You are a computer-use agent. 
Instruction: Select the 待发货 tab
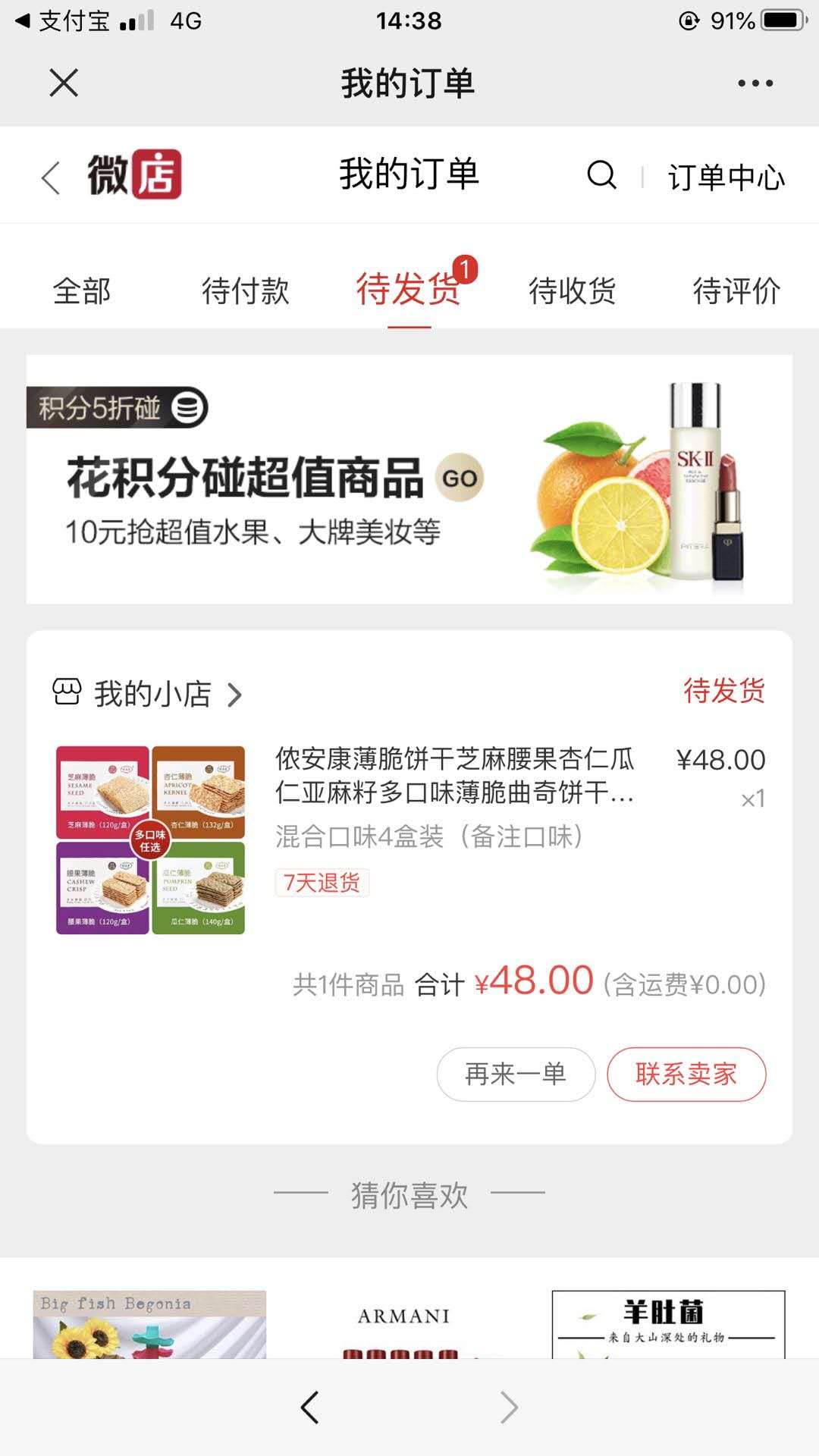tap(409, 291)
